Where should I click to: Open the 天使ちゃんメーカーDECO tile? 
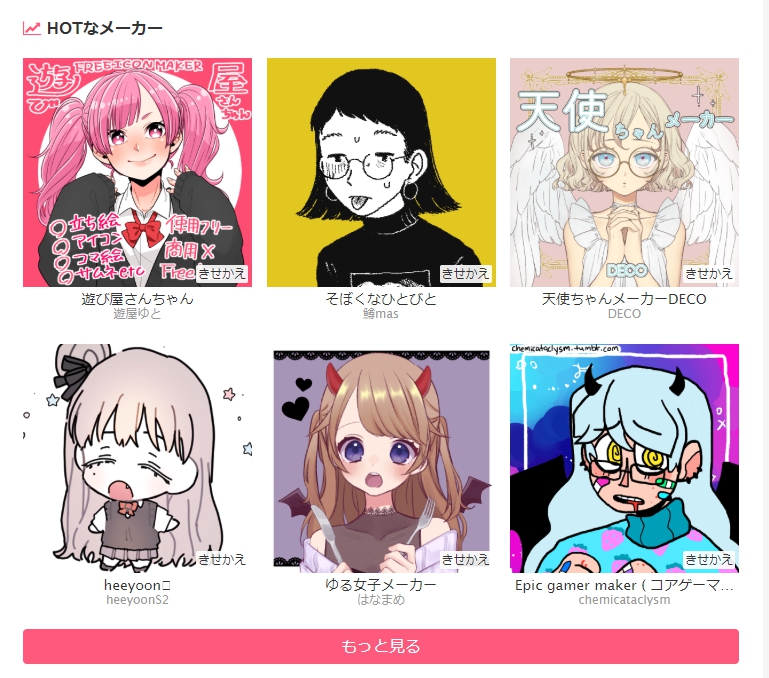[x=624, y=172]
